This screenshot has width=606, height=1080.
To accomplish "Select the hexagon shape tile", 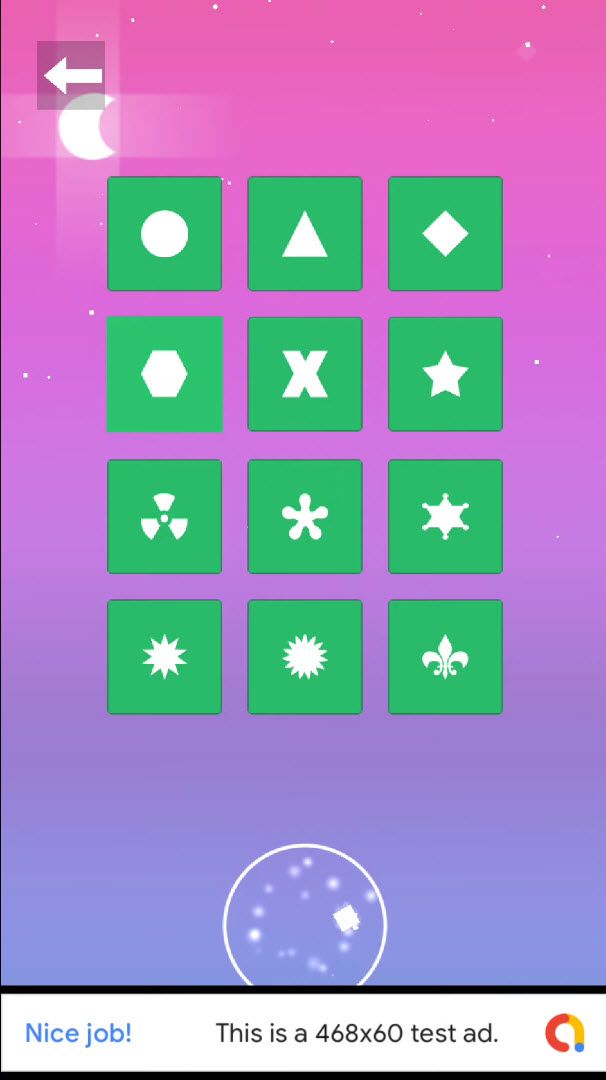I will pyautogui.click(x=164, y=375).
